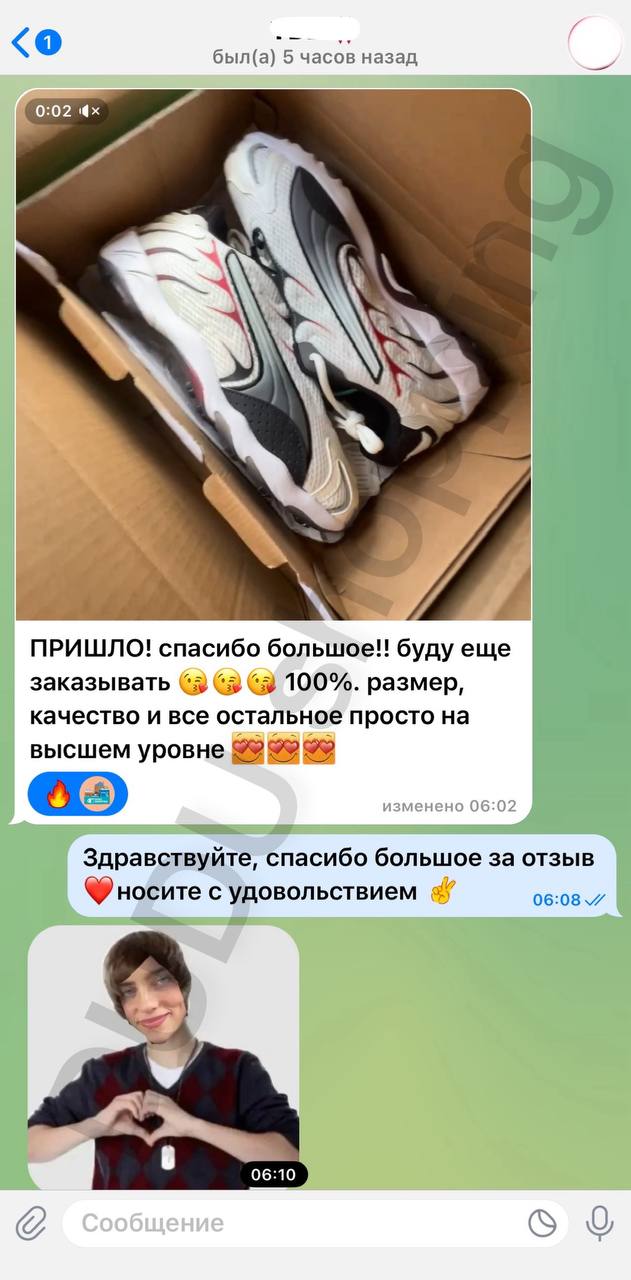Play the sneakers video message
Image resolution: width=631 pixels, height=1280 pixels.
(x=273, y=355)
